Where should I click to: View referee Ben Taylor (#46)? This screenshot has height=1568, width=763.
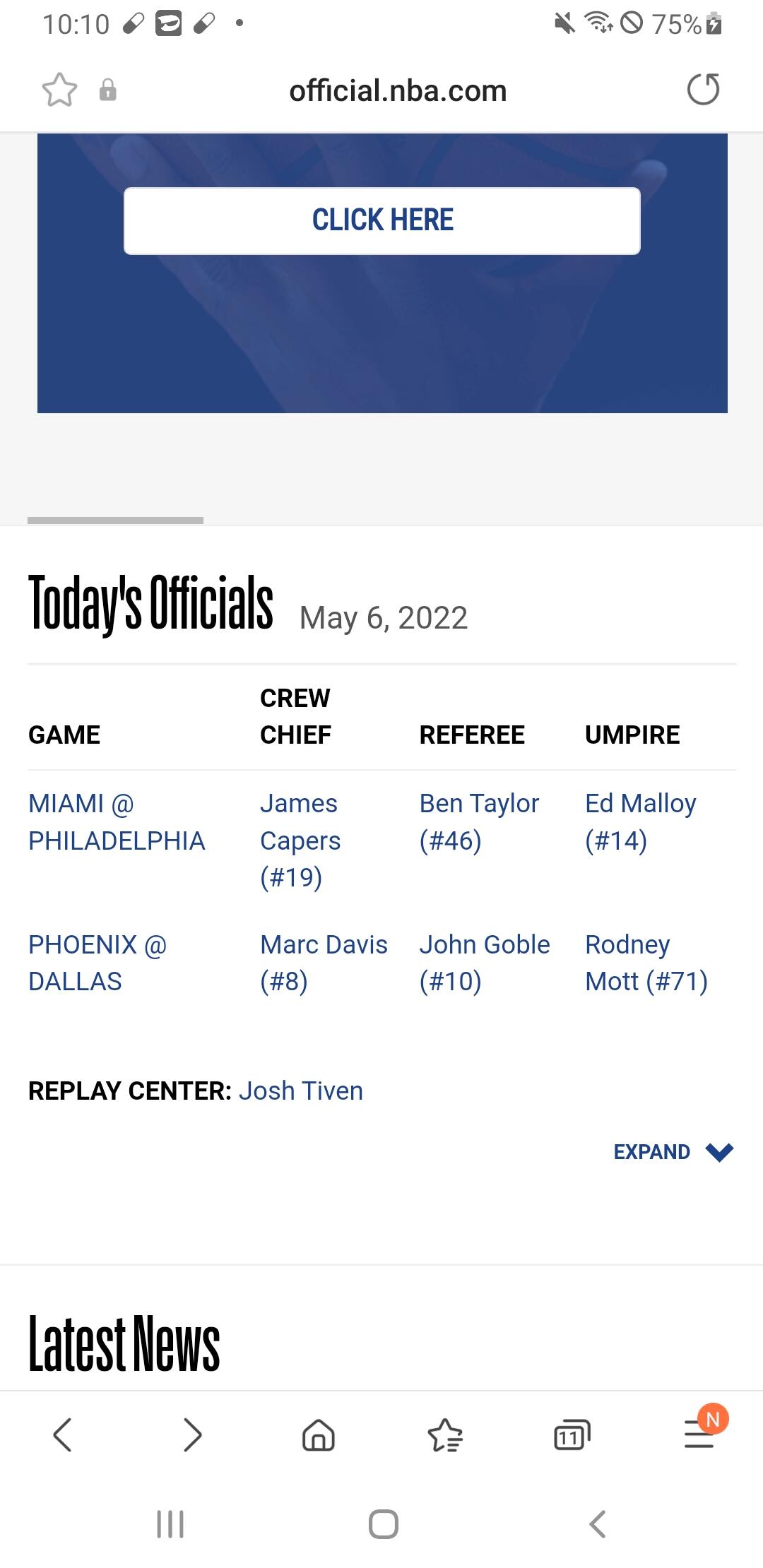[x=479, y=822]
